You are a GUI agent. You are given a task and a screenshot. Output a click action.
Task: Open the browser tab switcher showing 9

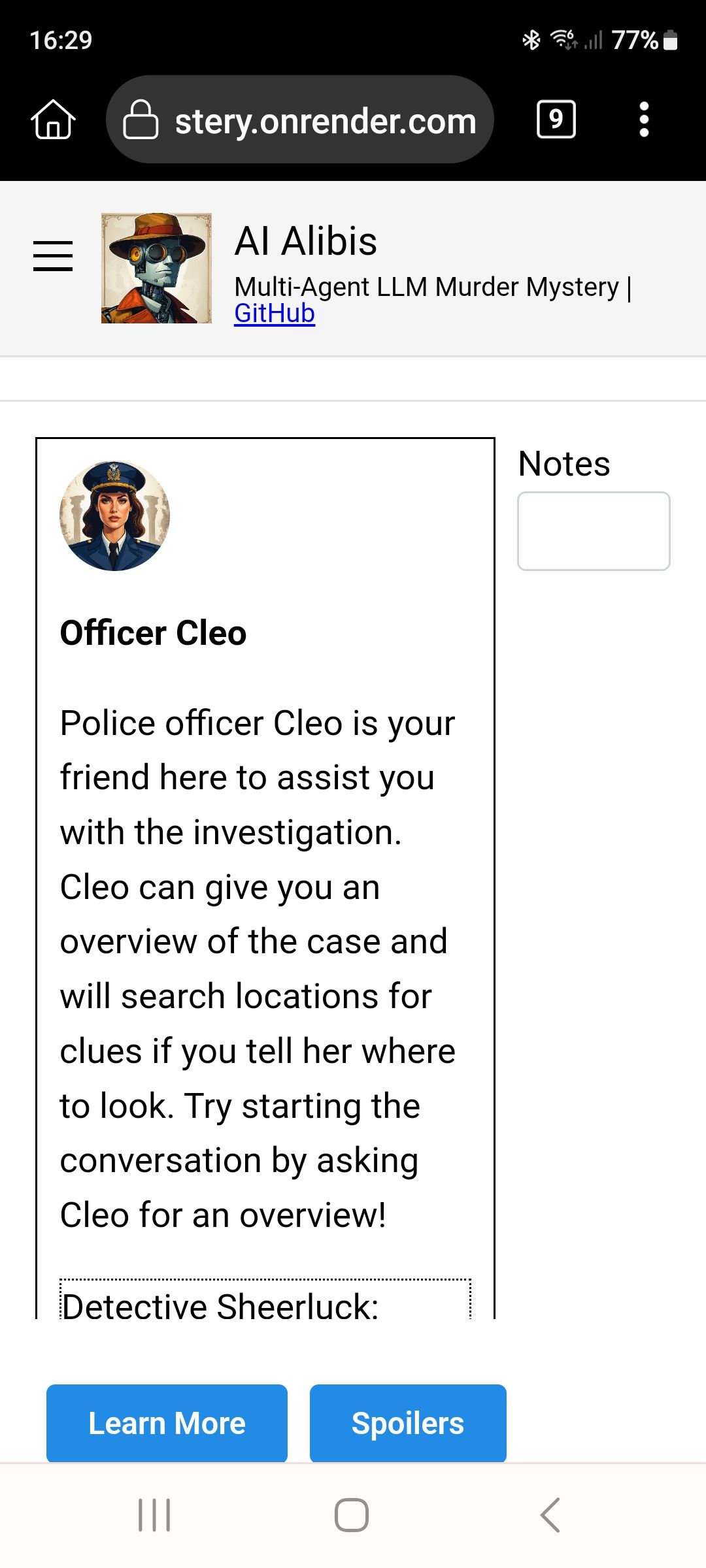click(556, 119)
